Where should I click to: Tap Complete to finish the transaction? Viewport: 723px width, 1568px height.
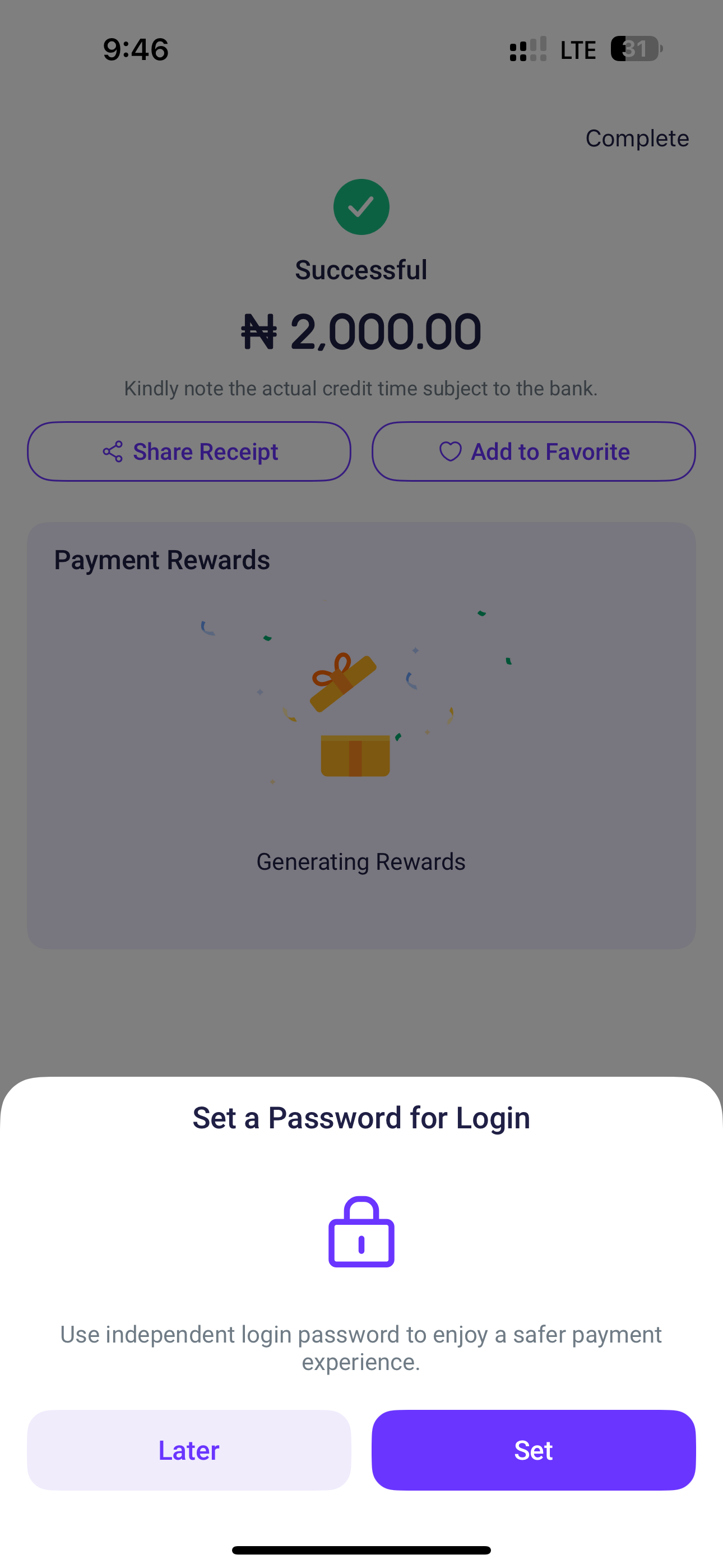[637, 138]
